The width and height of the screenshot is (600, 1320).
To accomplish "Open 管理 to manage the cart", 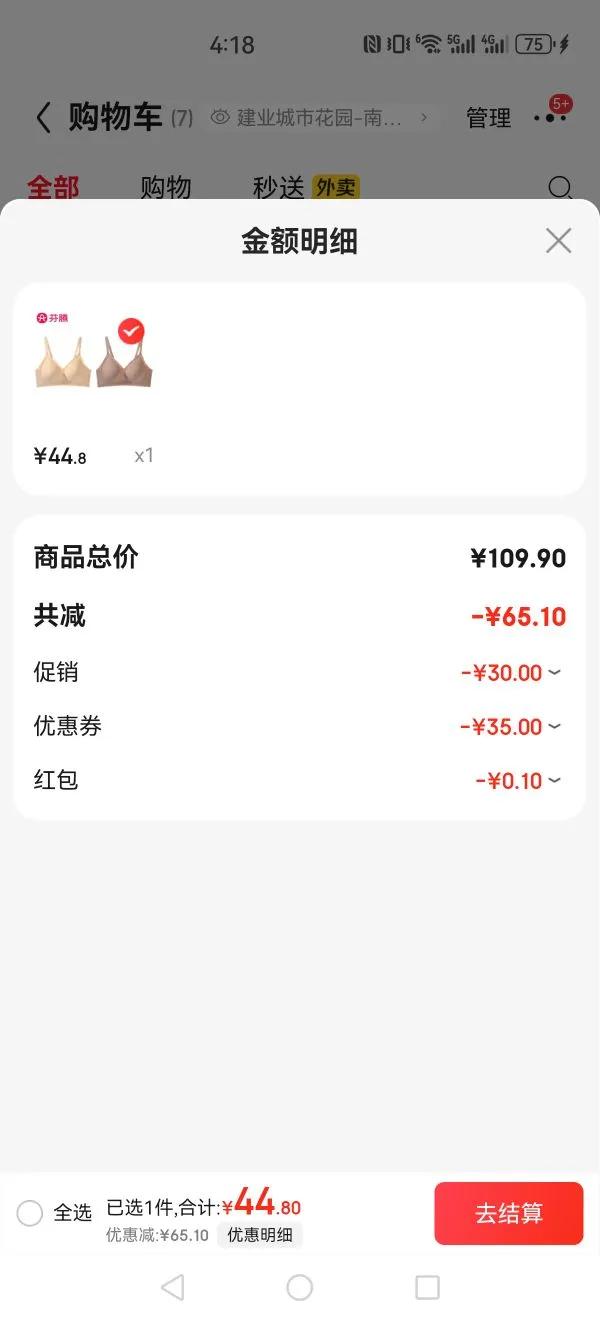I will pyautogui.click(x=488, y=118).
